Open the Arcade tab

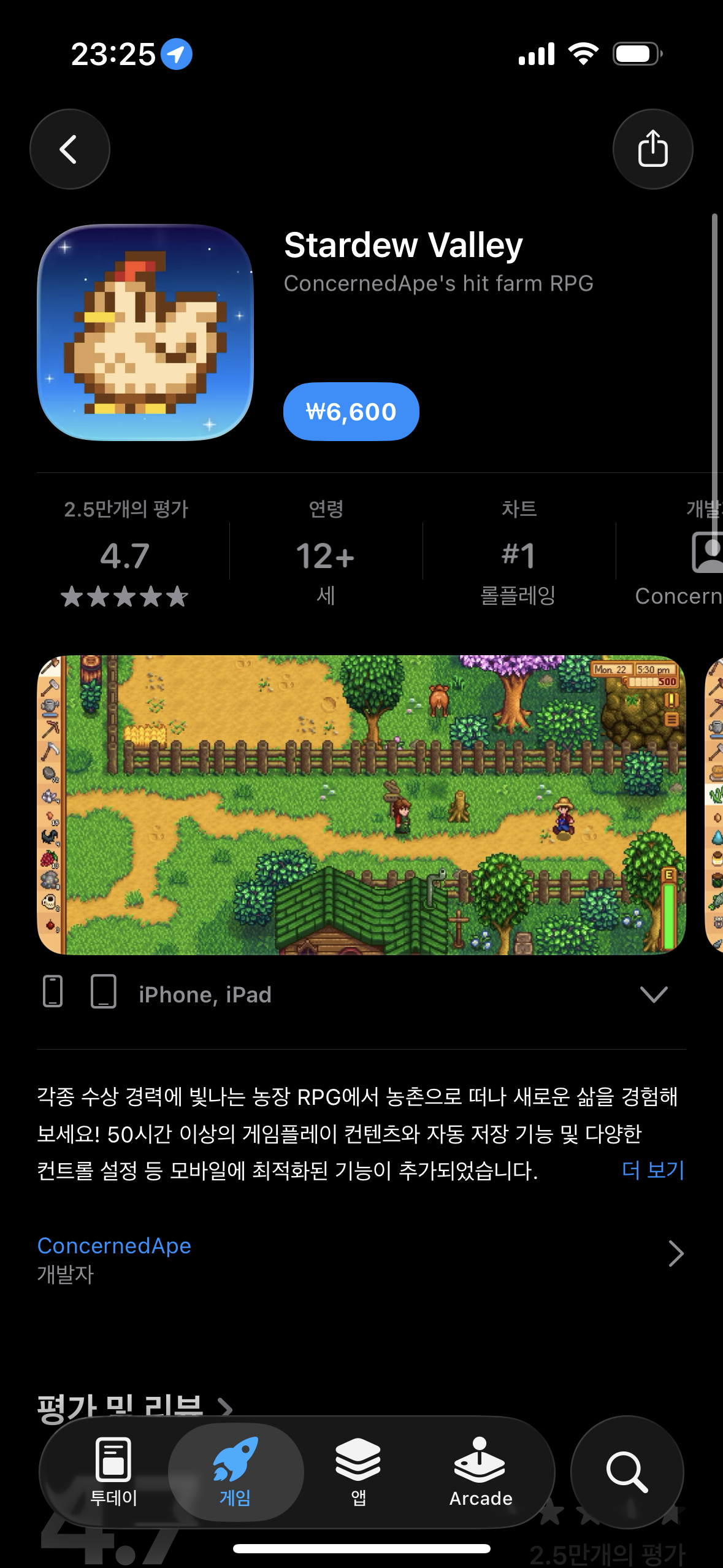point(480,1472)
